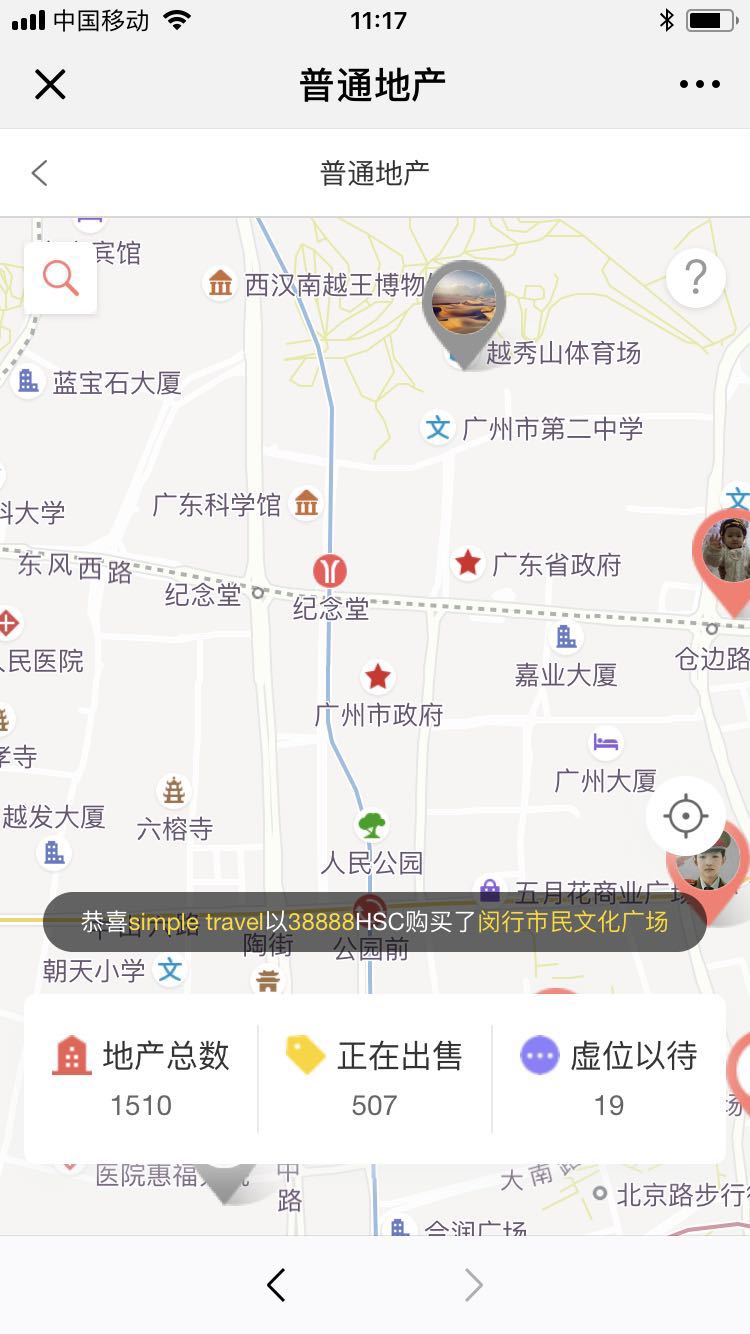Close the 普通地产 mini program page
Screen dimensions: 750x1334
tap(50, 85)
